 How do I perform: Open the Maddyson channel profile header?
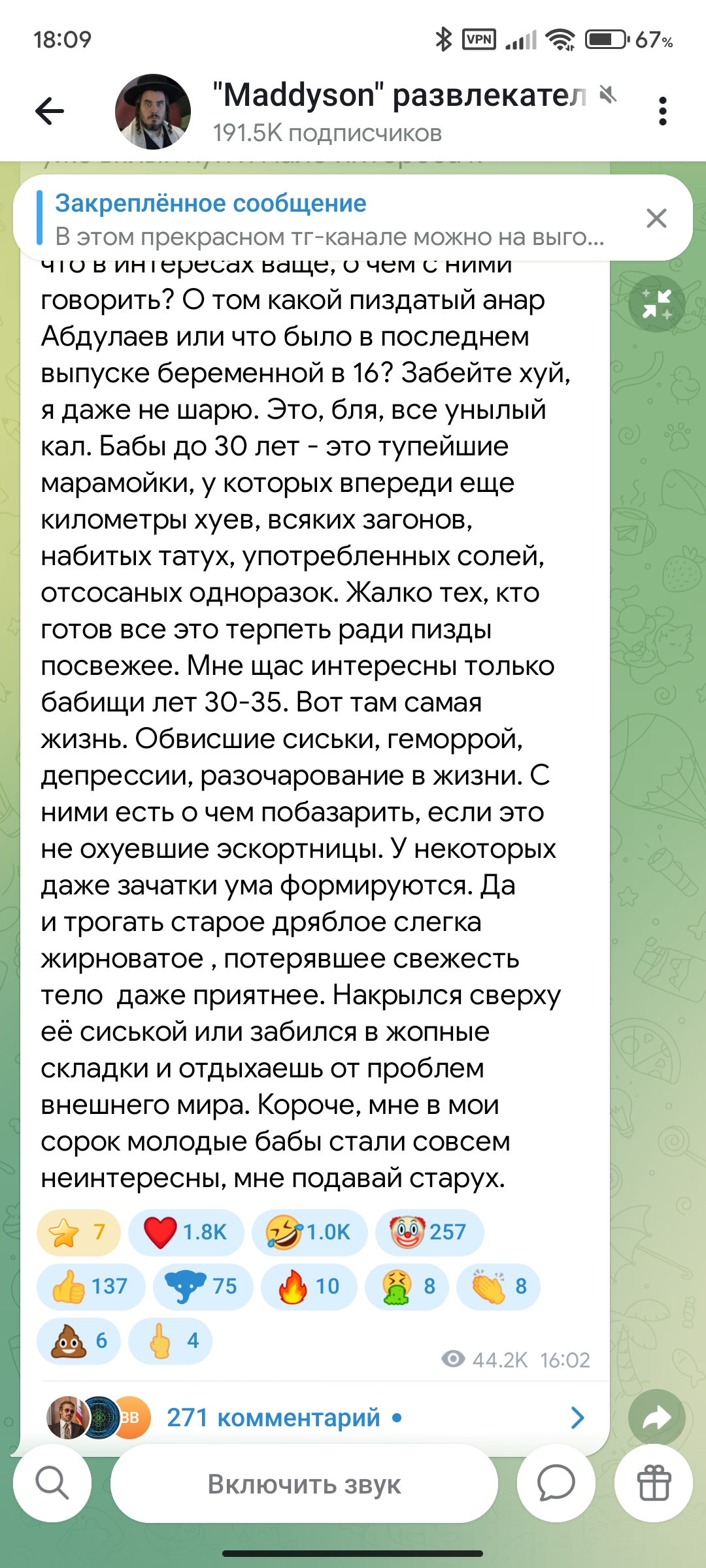pyautogui.click(x=366, y=111)
